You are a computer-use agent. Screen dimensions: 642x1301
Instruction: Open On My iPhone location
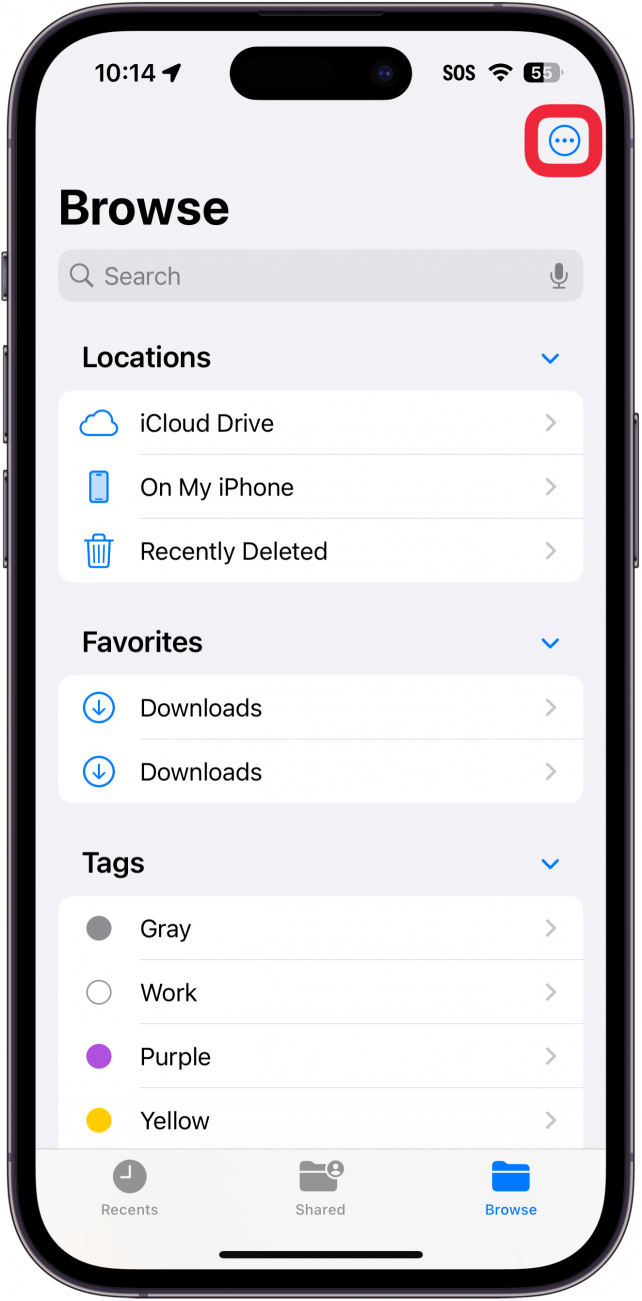(320, 487)
